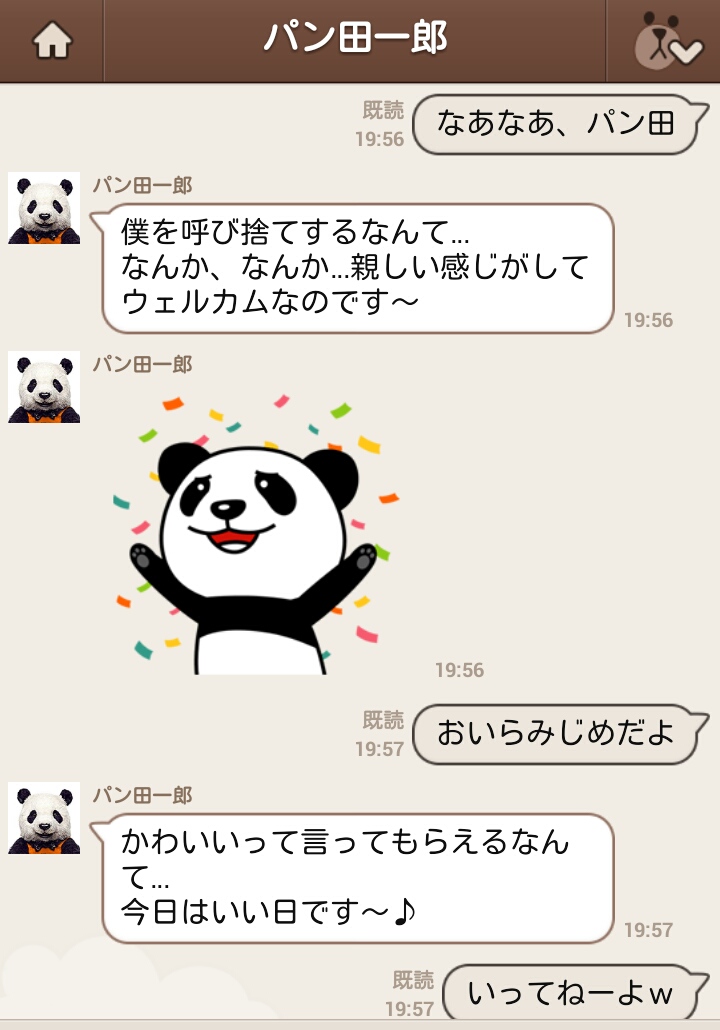Open パン田一郎's avatar beside the 僕を呼び捨て message
Screen dimensions: 720x1030
[x=44, y=208]
